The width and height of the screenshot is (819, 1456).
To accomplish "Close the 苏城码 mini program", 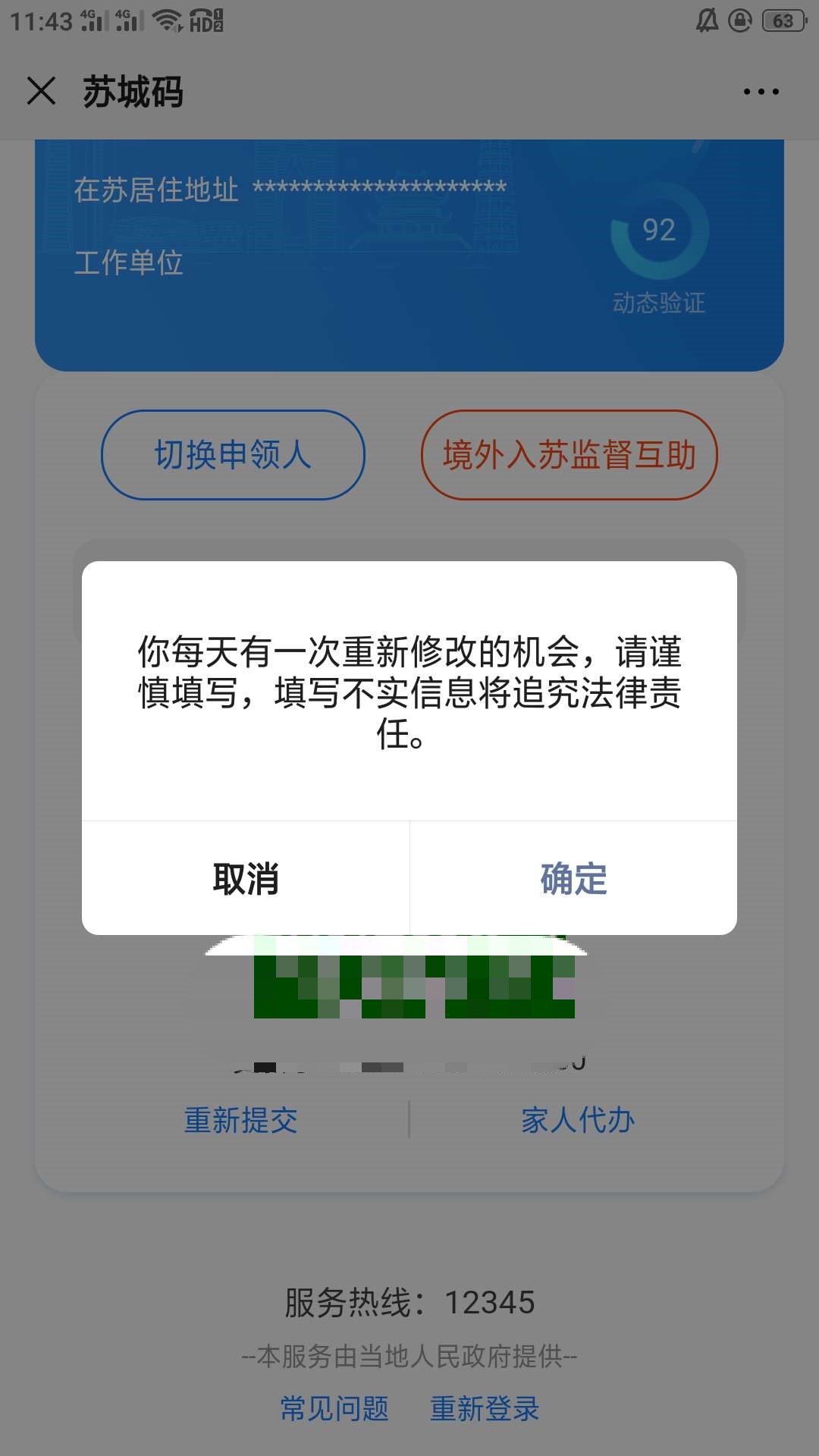I will [41, 91].
